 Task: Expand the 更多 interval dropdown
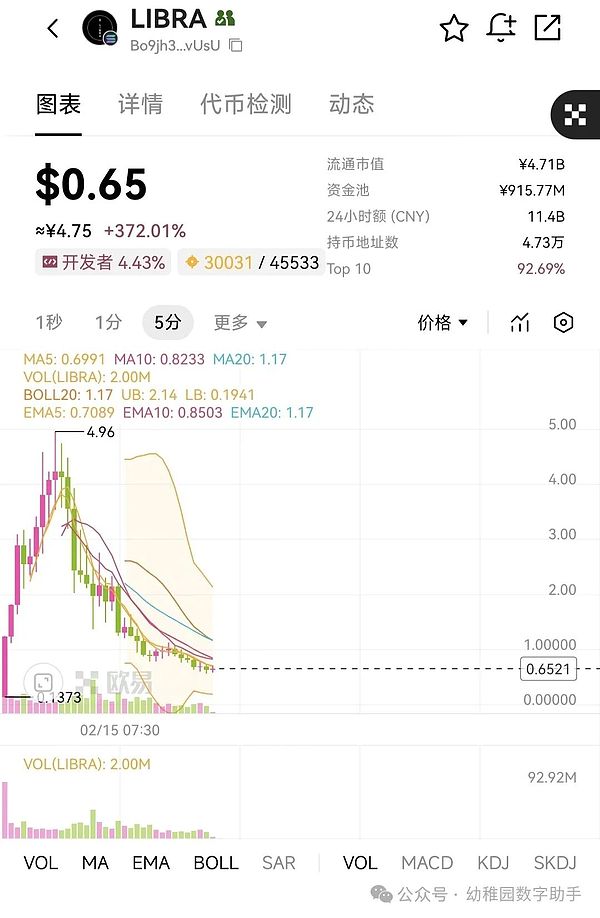[x=240, y=322]
